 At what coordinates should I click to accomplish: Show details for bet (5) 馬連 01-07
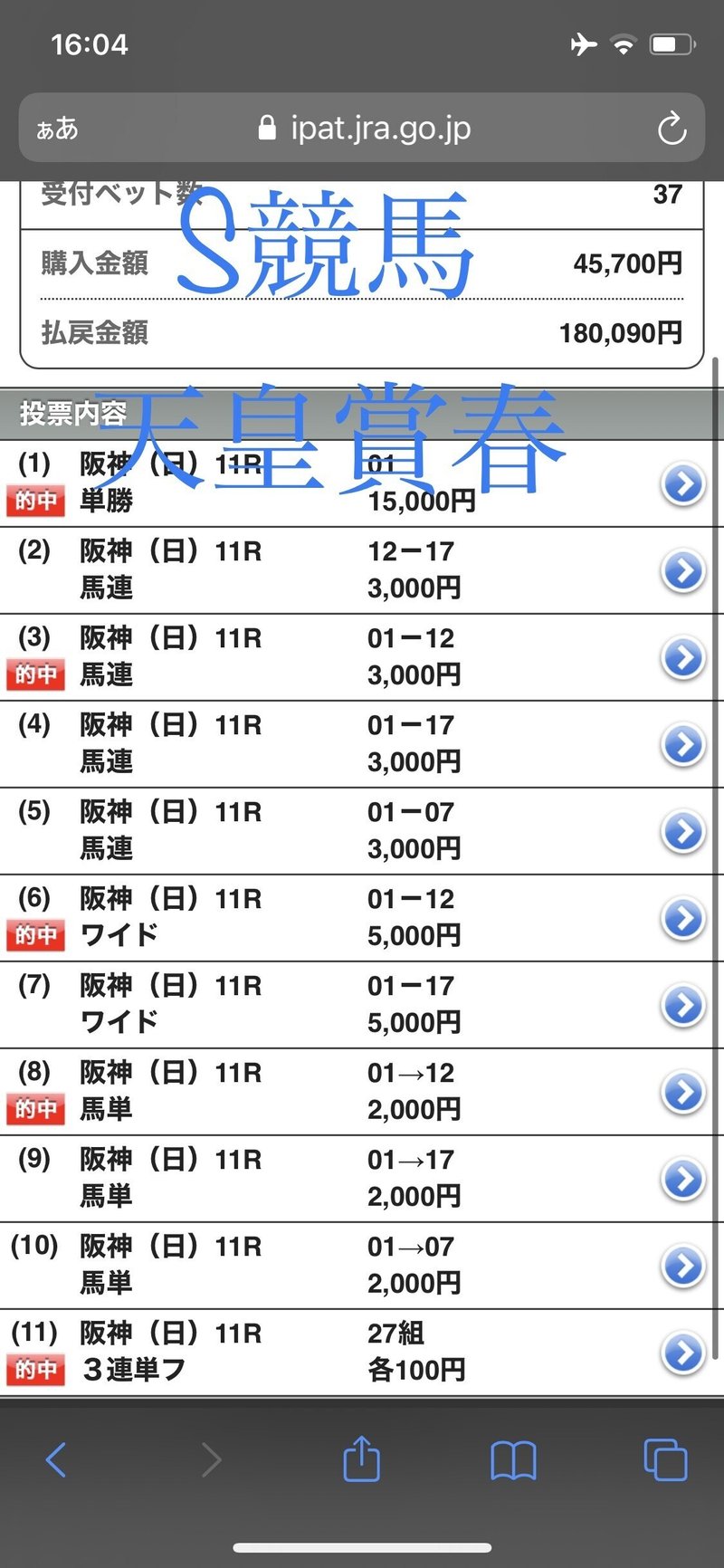(x=683, y=832)
